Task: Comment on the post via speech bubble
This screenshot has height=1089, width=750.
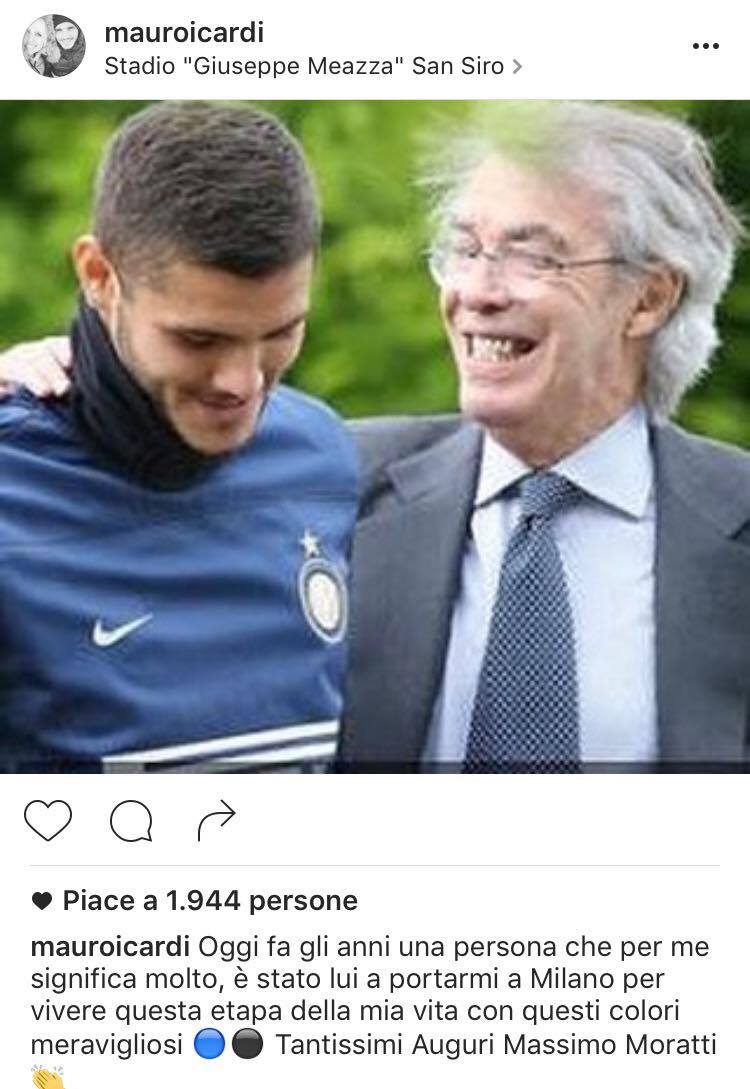Action: [131, 822]
